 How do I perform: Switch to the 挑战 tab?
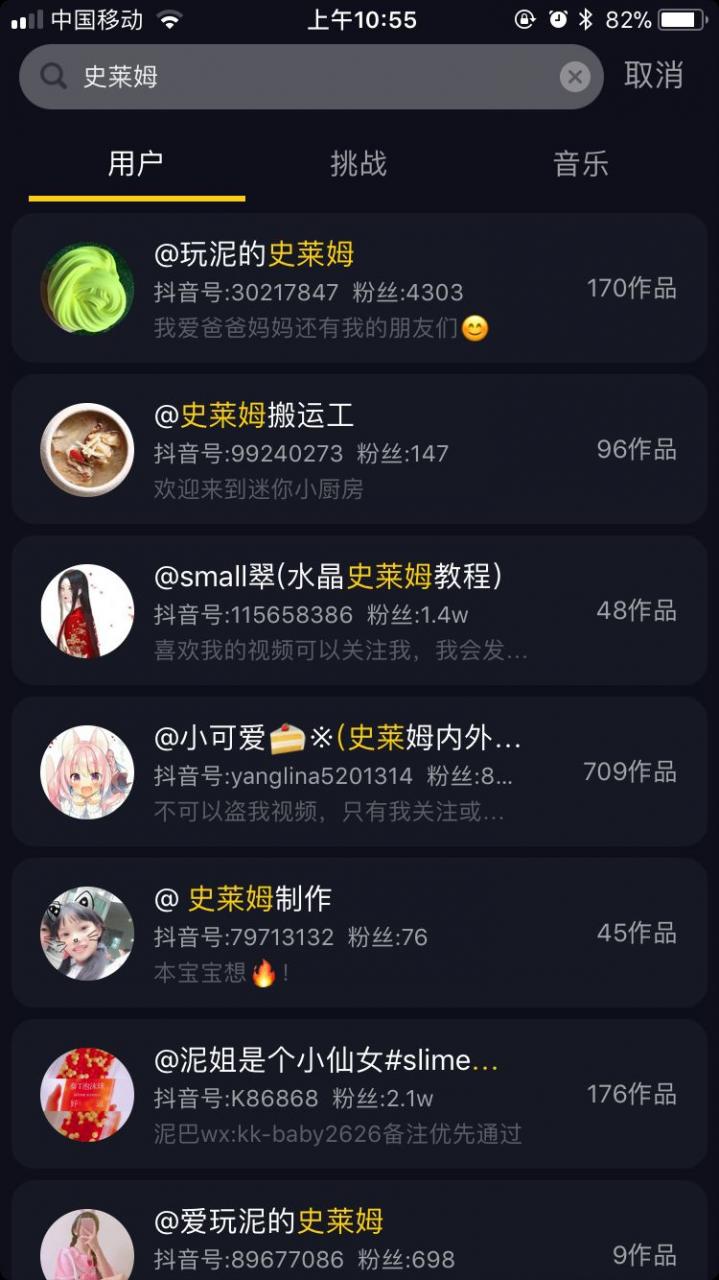pyautogui.click(x=358, y=164)
